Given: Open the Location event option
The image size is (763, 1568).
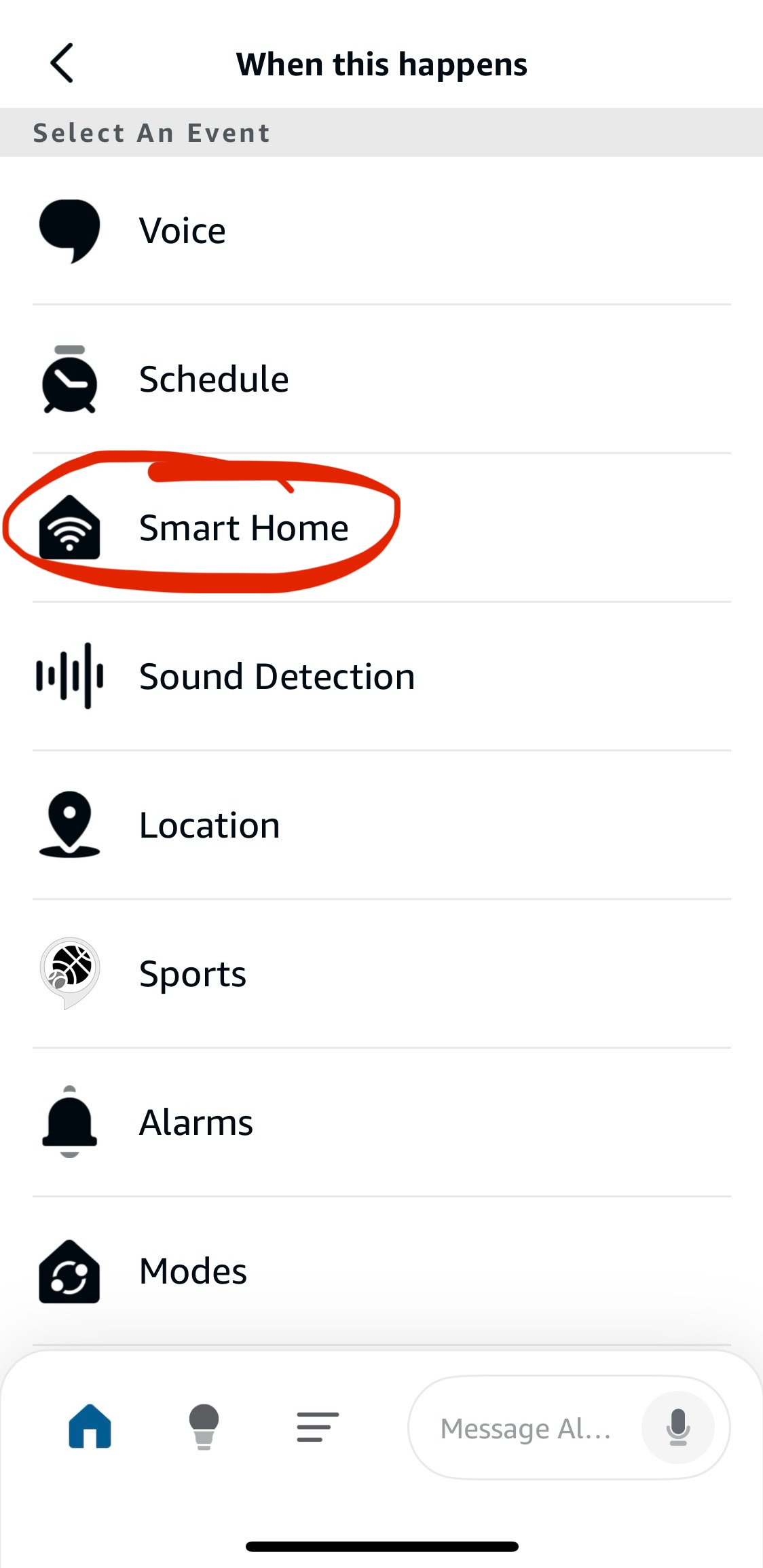Looking at the screenshot, I should (209, 825).
